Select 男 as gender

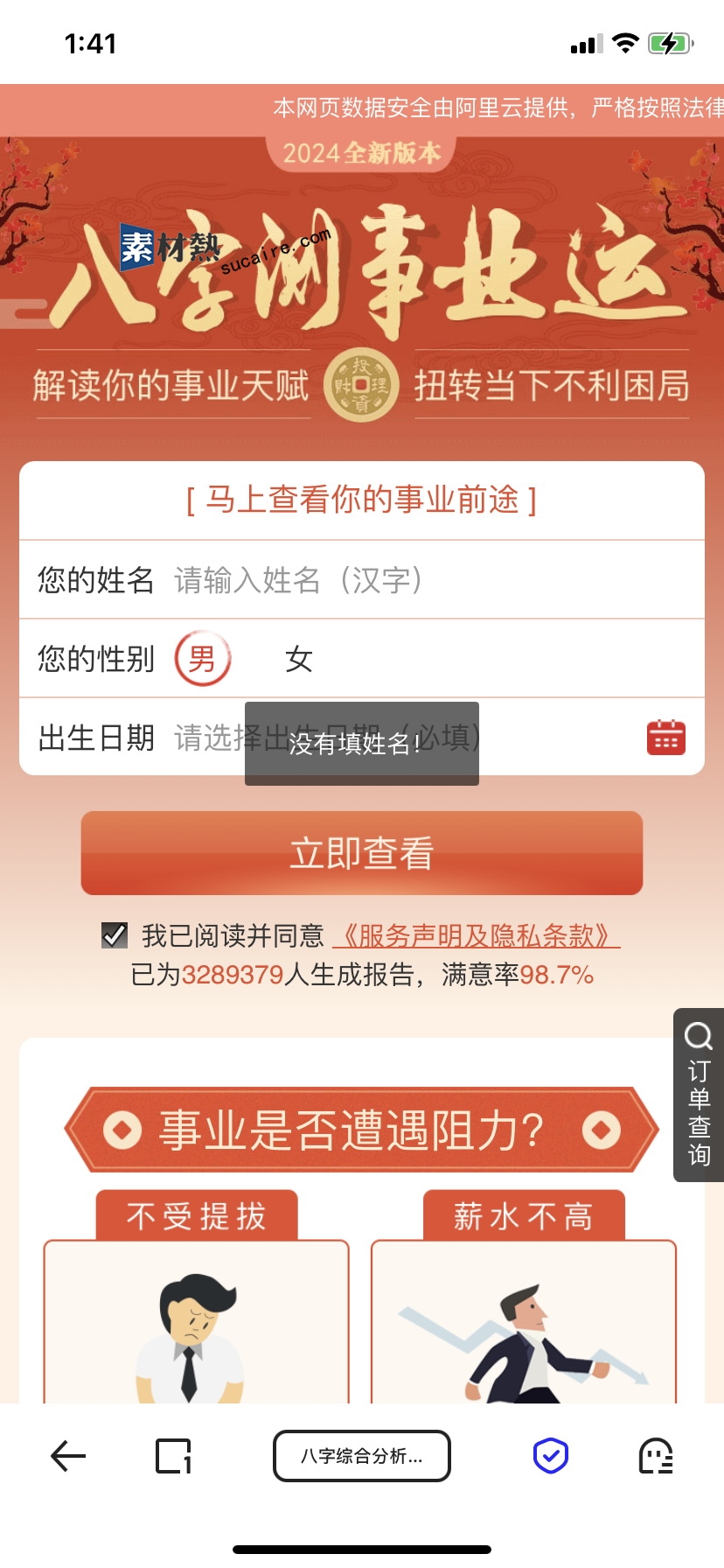203,659
